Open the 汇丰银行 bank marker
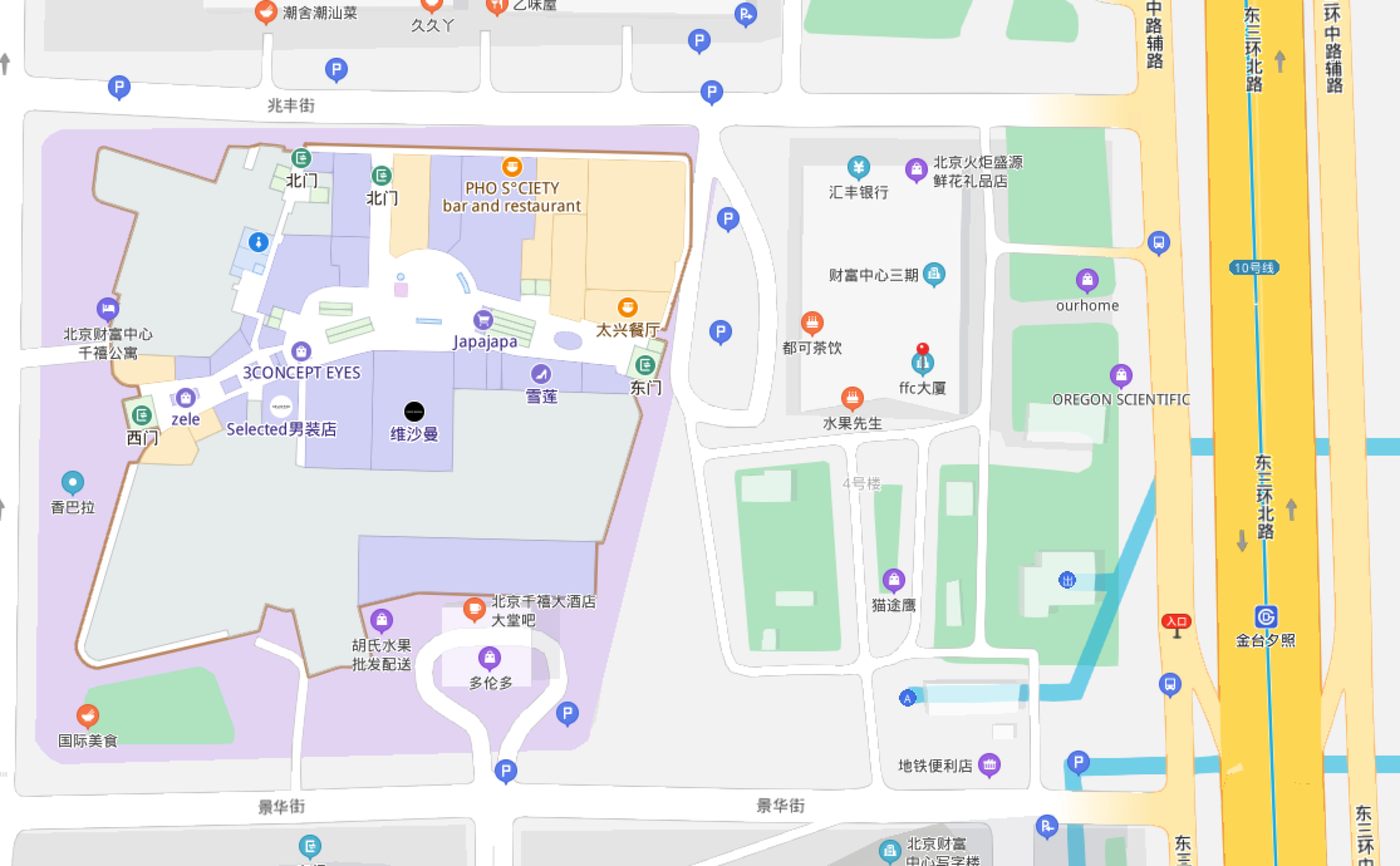1400x866 pixels. pos(858,168)
